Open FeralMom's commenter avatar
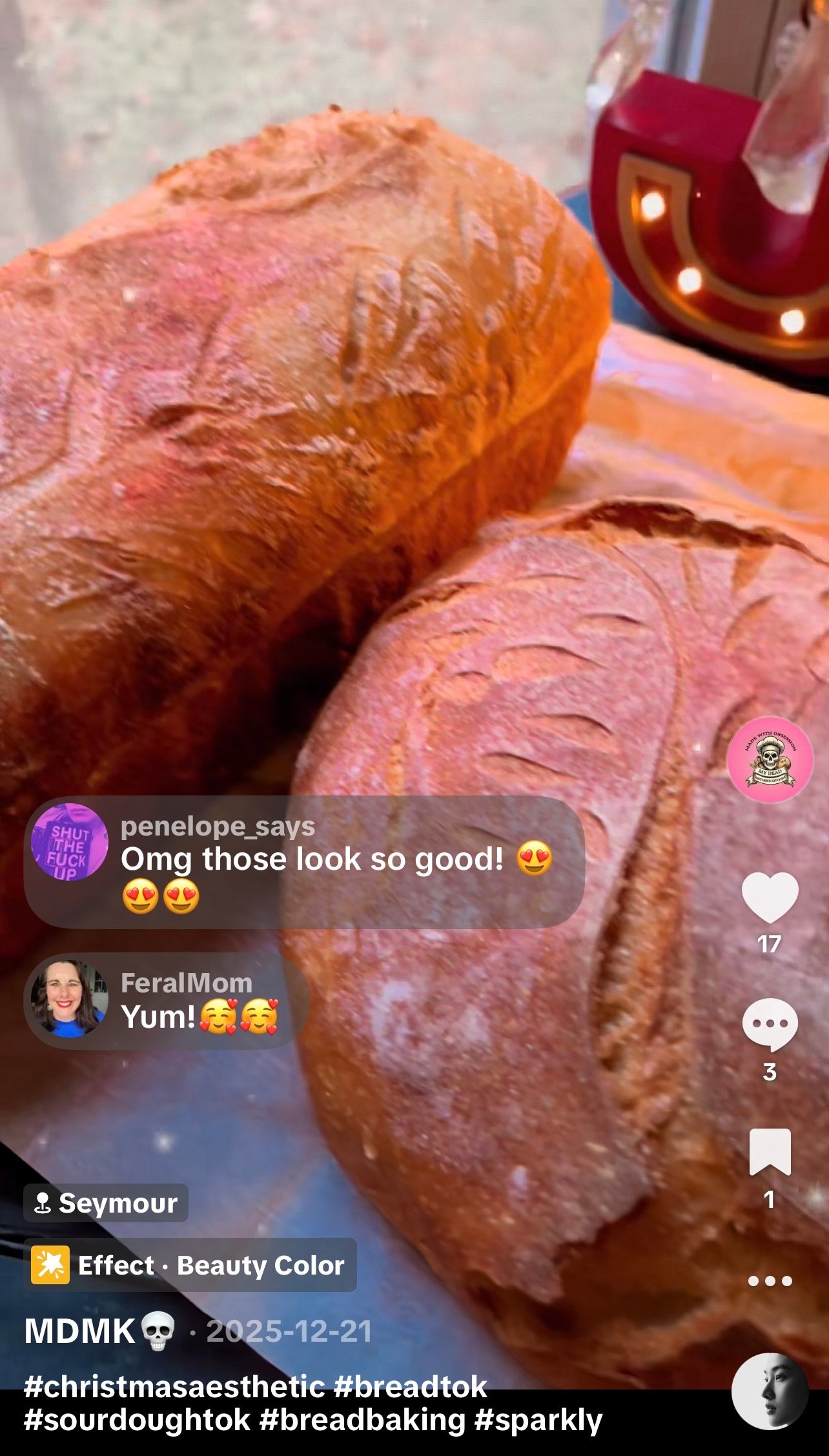 tap(71, 1000)
